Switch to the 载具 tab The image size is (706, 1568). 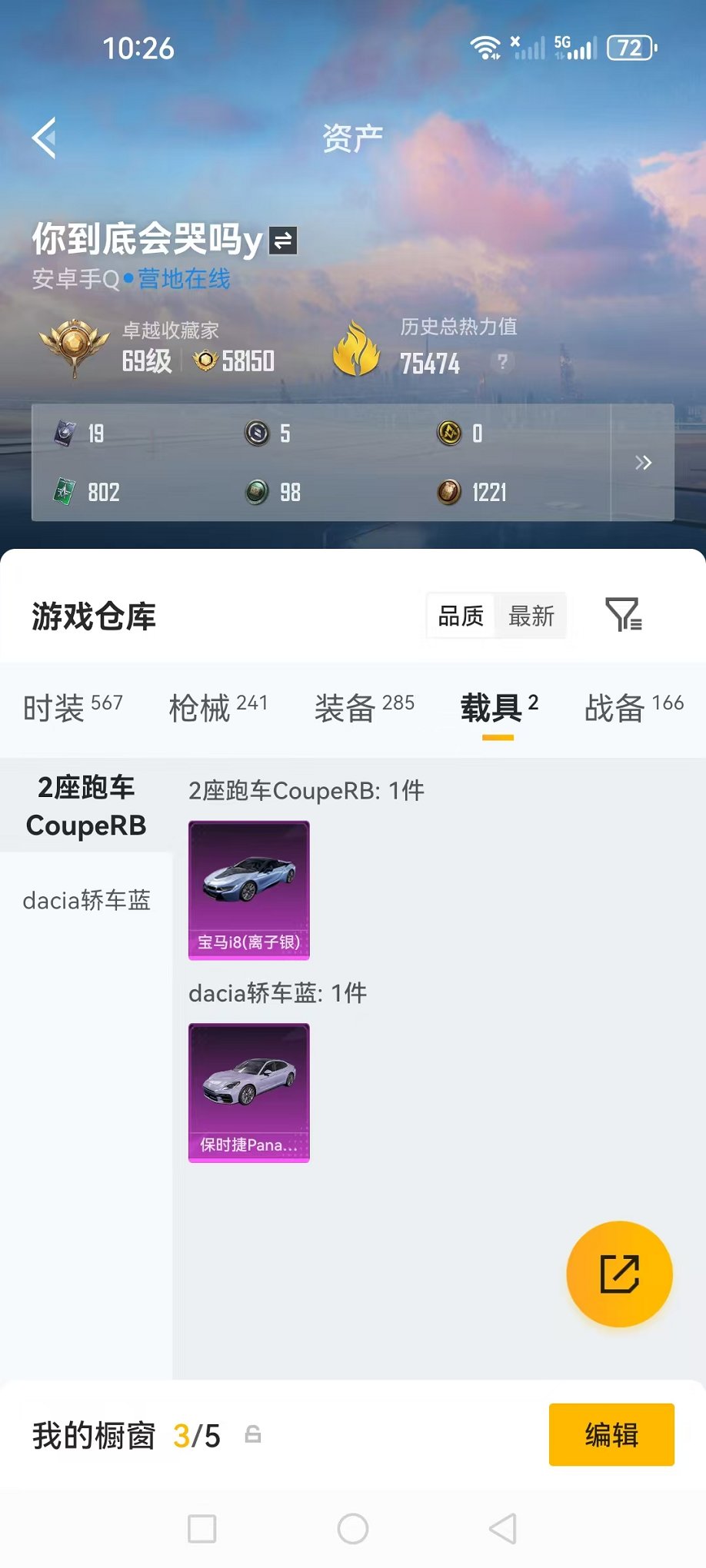click(x=492, y=709)
